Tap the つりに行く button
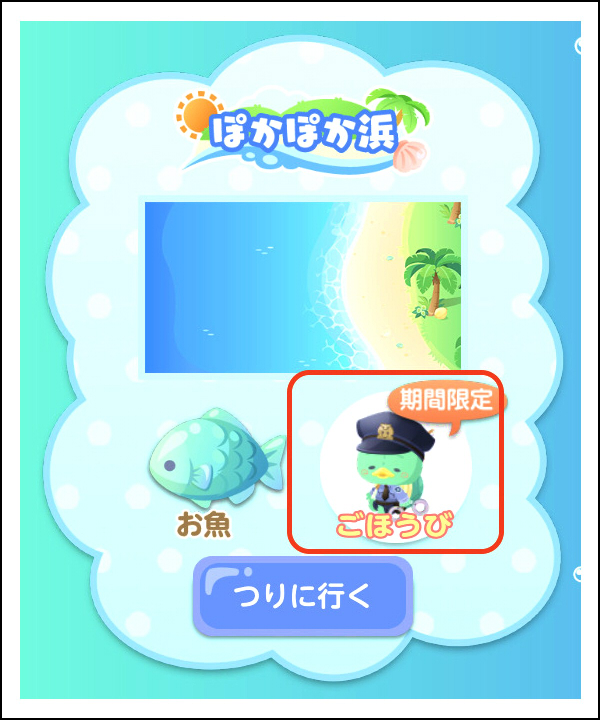The image size is (600, 720). point(302,598)
